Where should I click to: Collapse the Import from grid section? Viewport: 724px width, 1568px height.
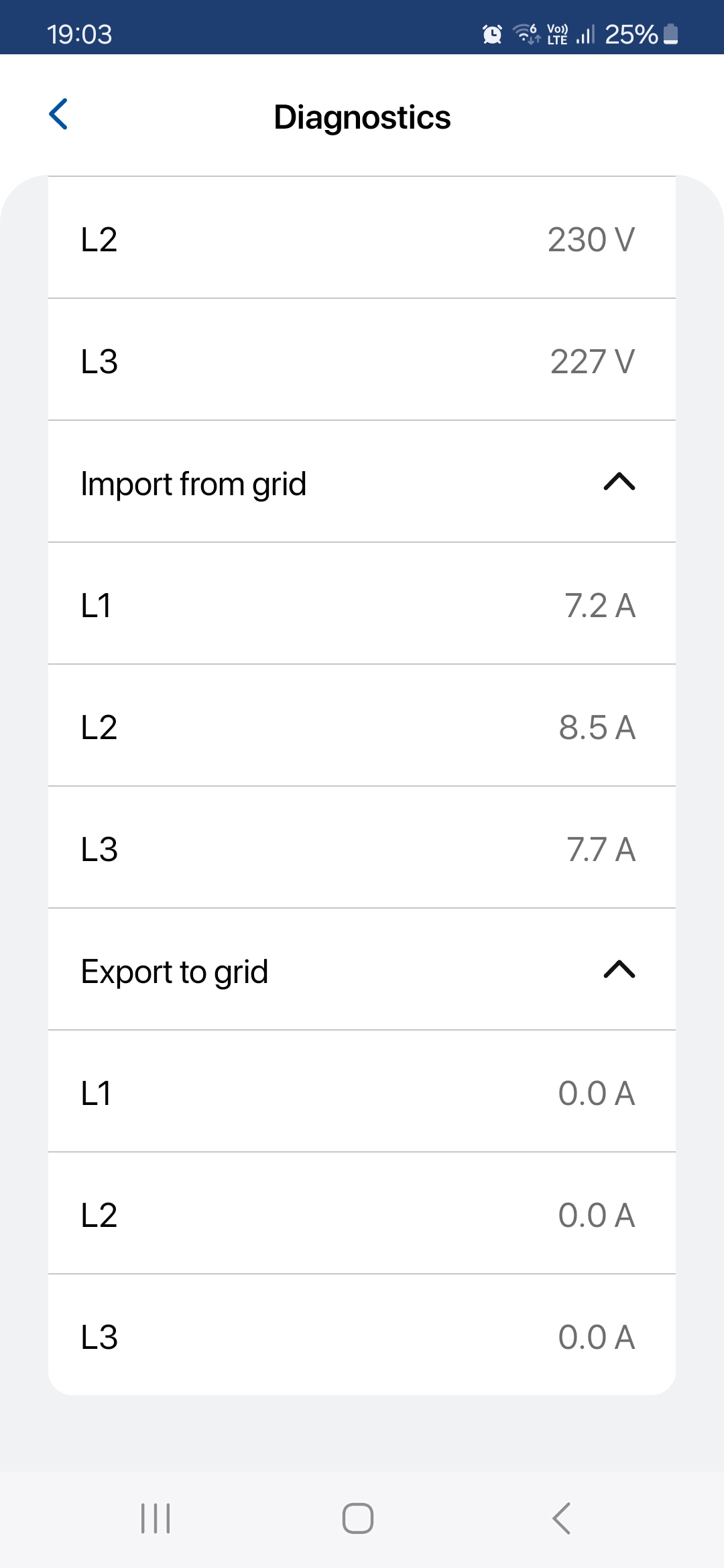point(619,482)
